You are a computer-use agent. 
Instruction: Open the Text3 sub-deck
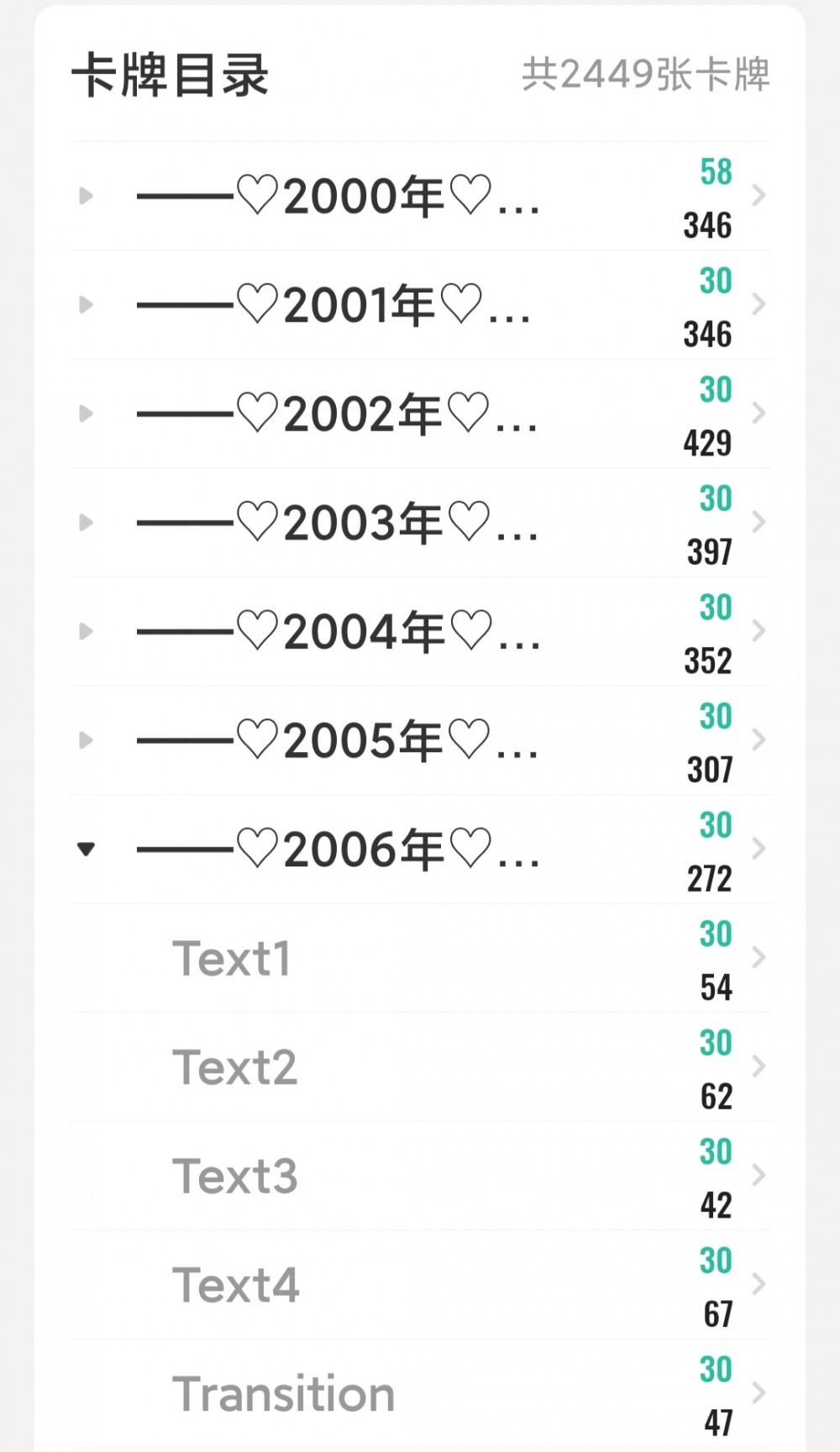420,1176
